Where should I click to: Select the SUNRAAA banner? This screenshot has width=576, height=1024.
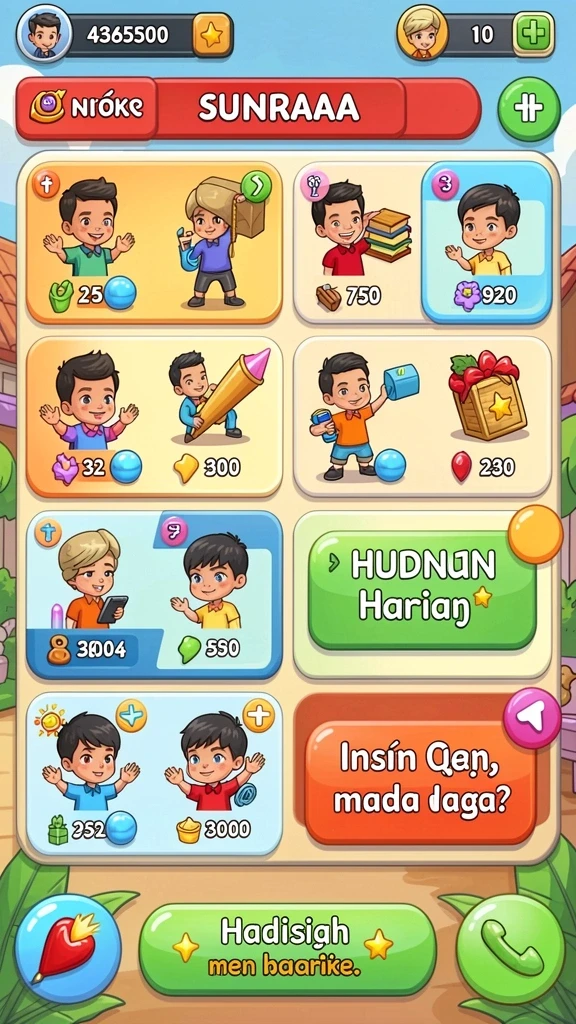[279, 107]
